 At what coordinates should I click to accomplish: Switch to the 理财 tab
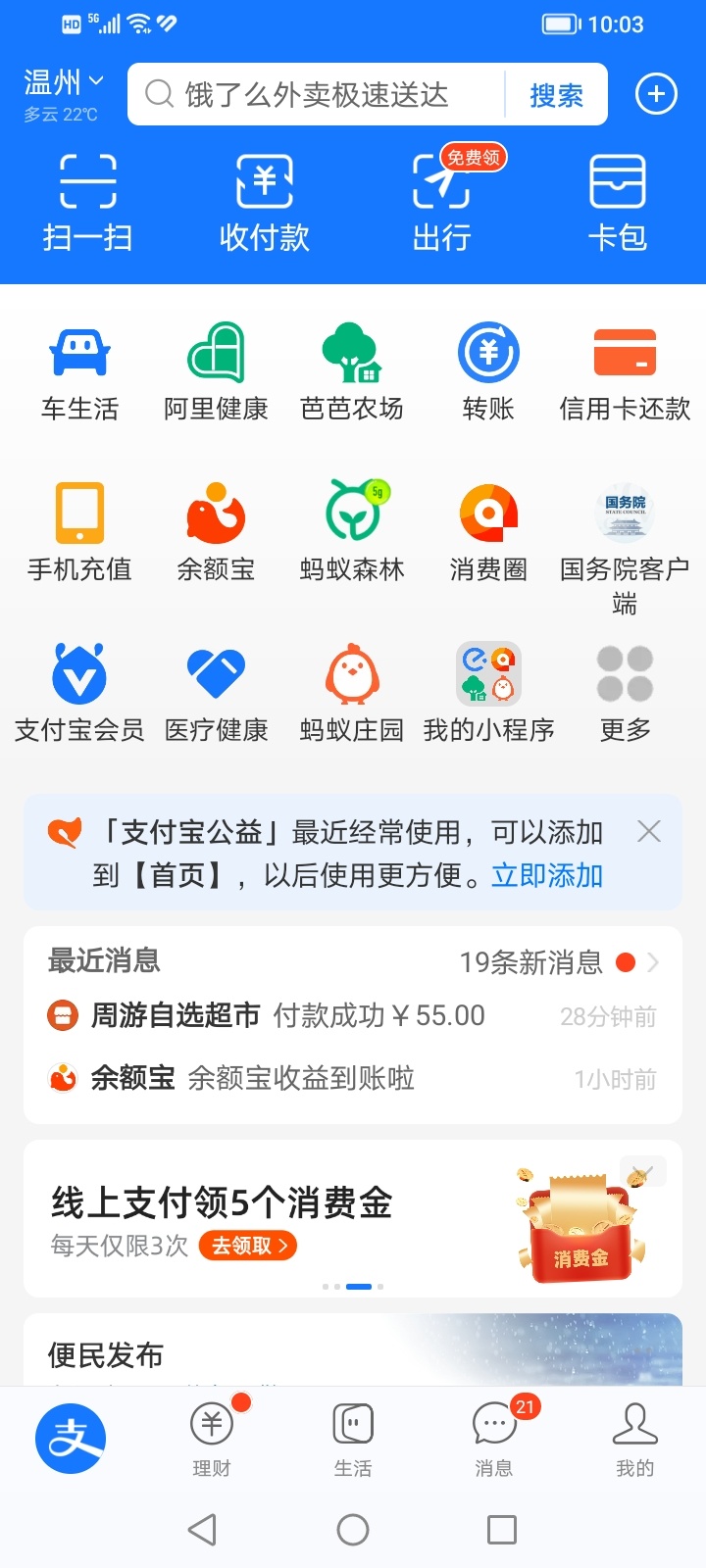pyautogui.click(x=212, y=1438)
